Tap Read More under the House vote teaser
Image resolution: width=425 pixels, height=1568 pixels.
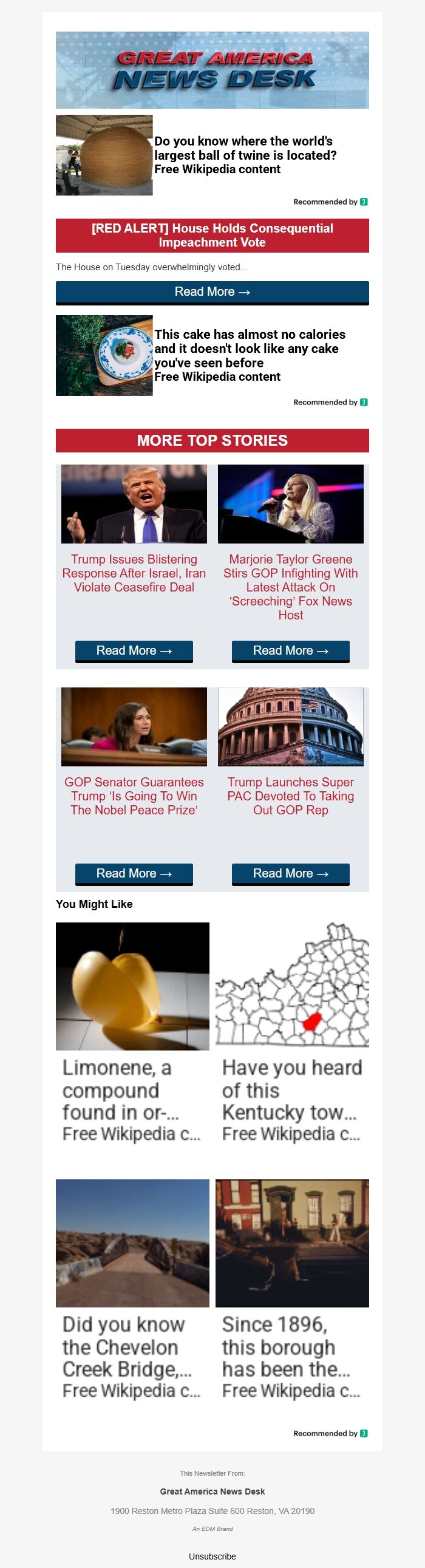(x=212, y=292)
